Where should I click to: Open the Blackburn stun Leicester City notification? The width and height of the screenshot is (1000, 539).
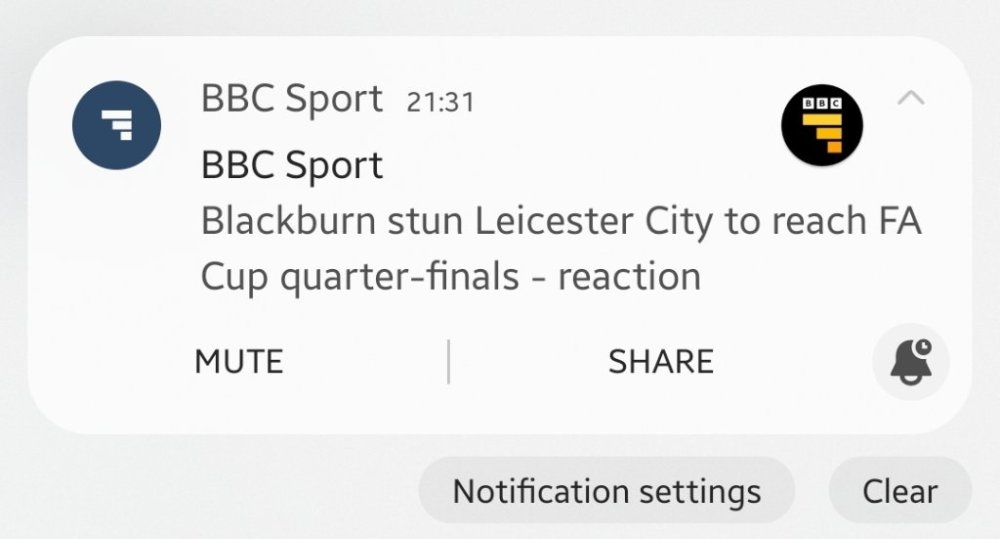pyautogui.click(x=560, y=249)
